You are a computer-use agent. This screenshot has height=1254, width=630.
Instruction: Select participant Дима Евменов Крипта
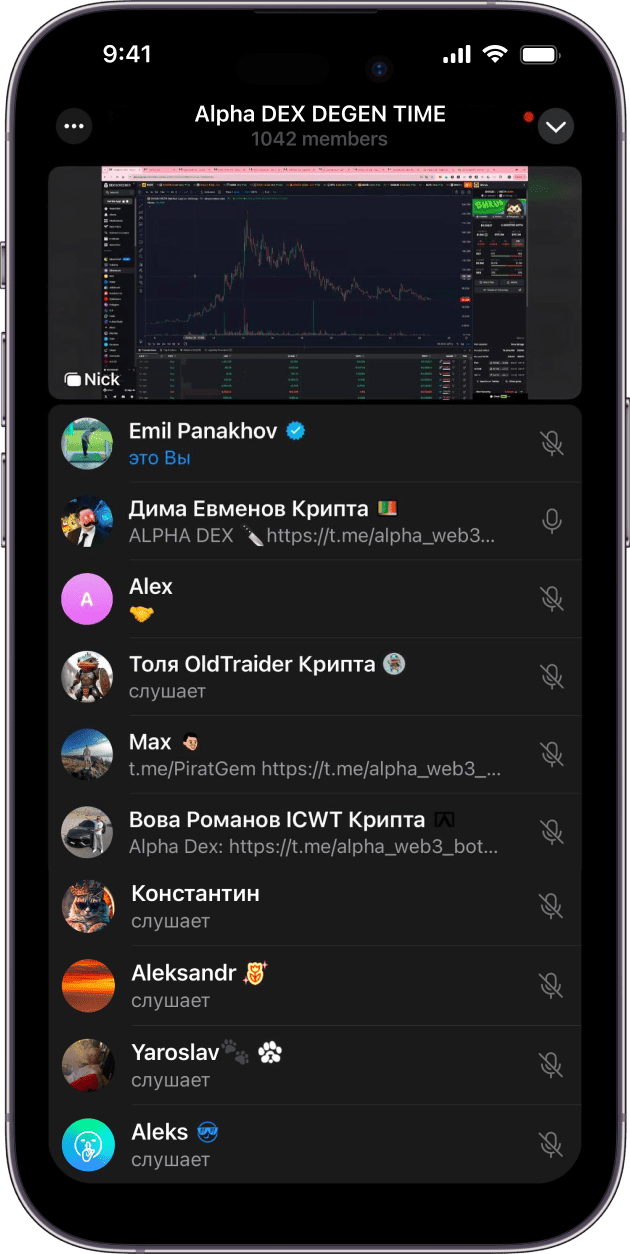pos(300,521)
